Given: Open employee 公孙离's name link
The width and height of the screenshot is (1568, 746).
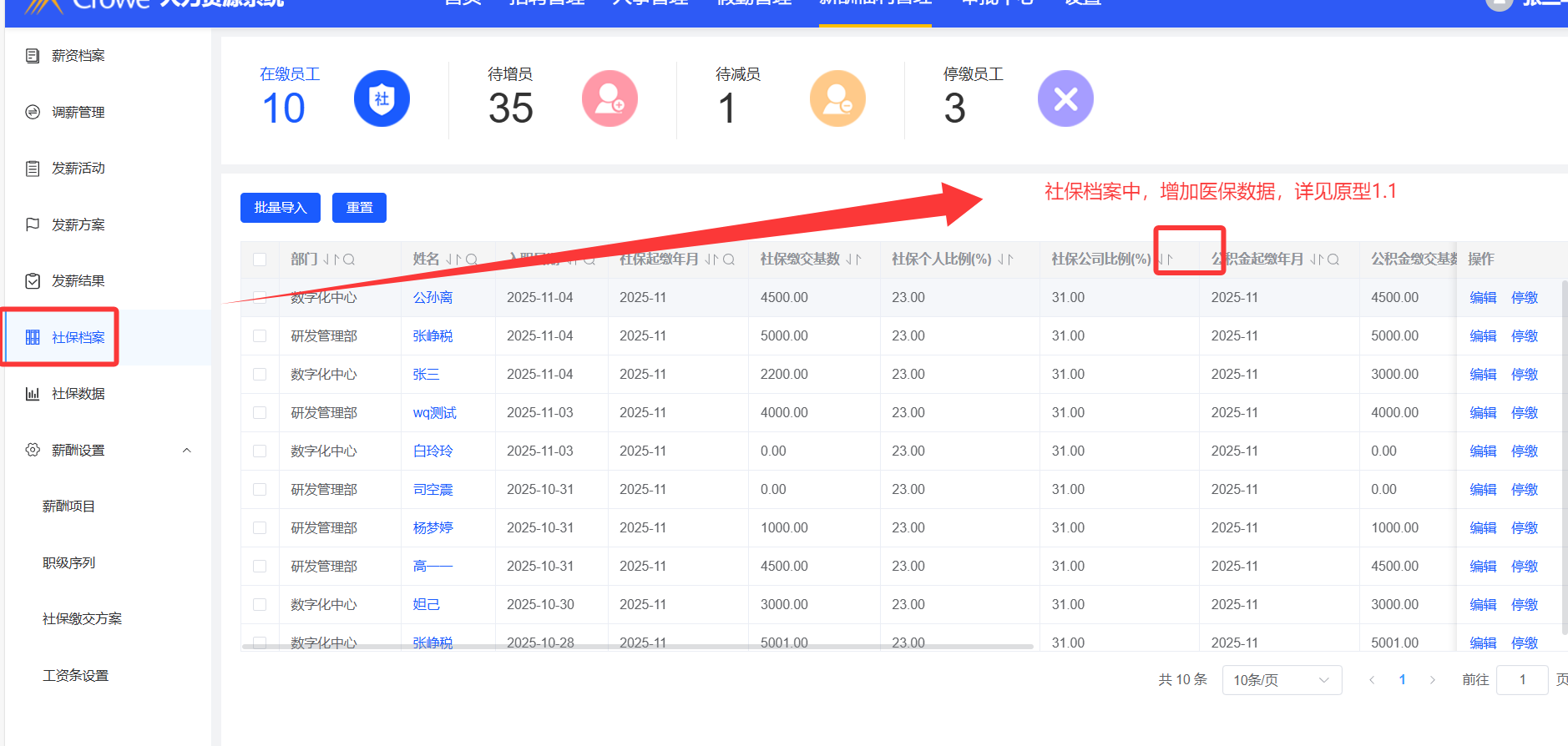Looking at the screenshot, I should click(432, 298).
